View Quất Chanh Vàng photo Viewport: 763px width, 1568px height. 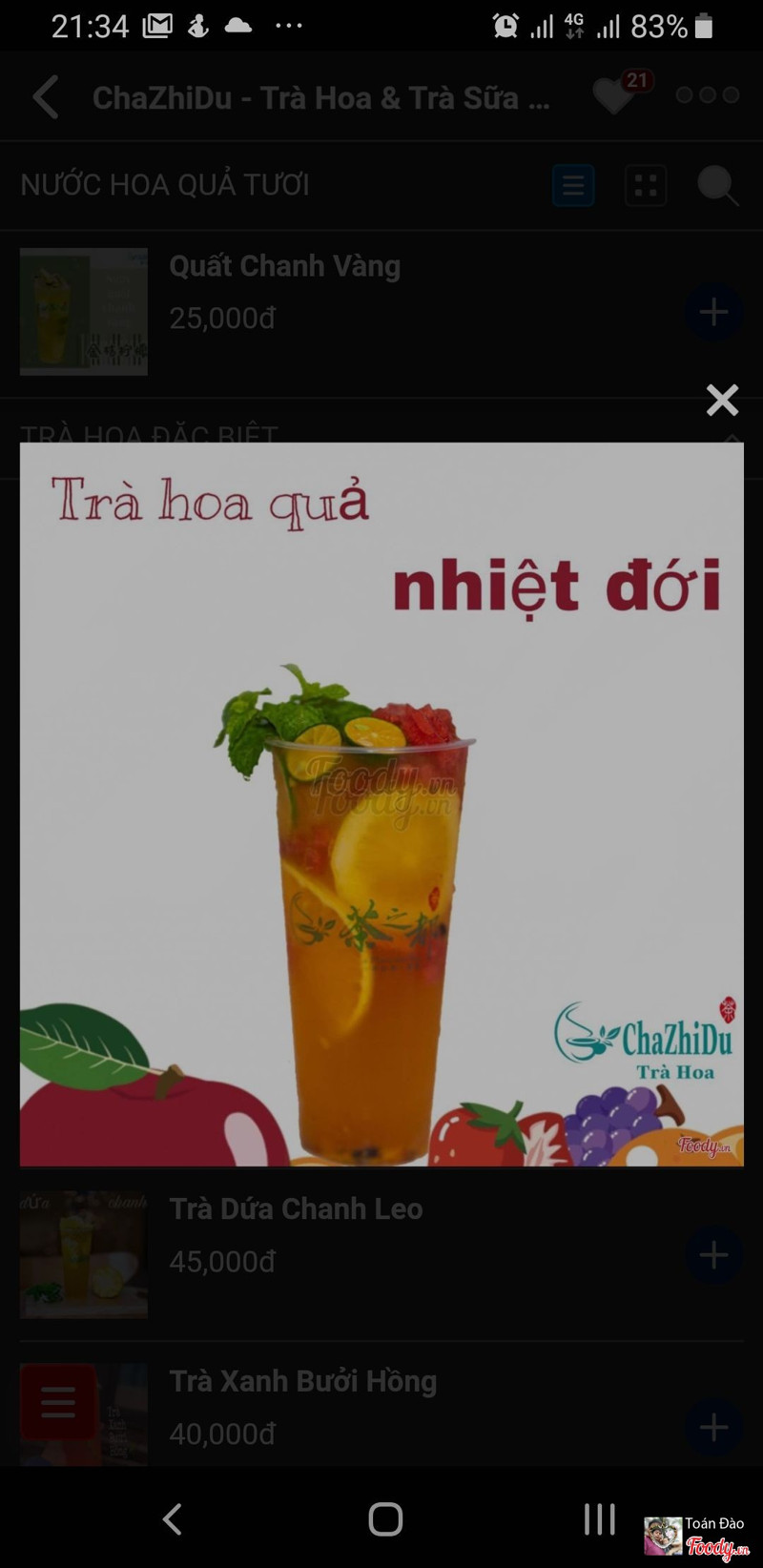84,311
